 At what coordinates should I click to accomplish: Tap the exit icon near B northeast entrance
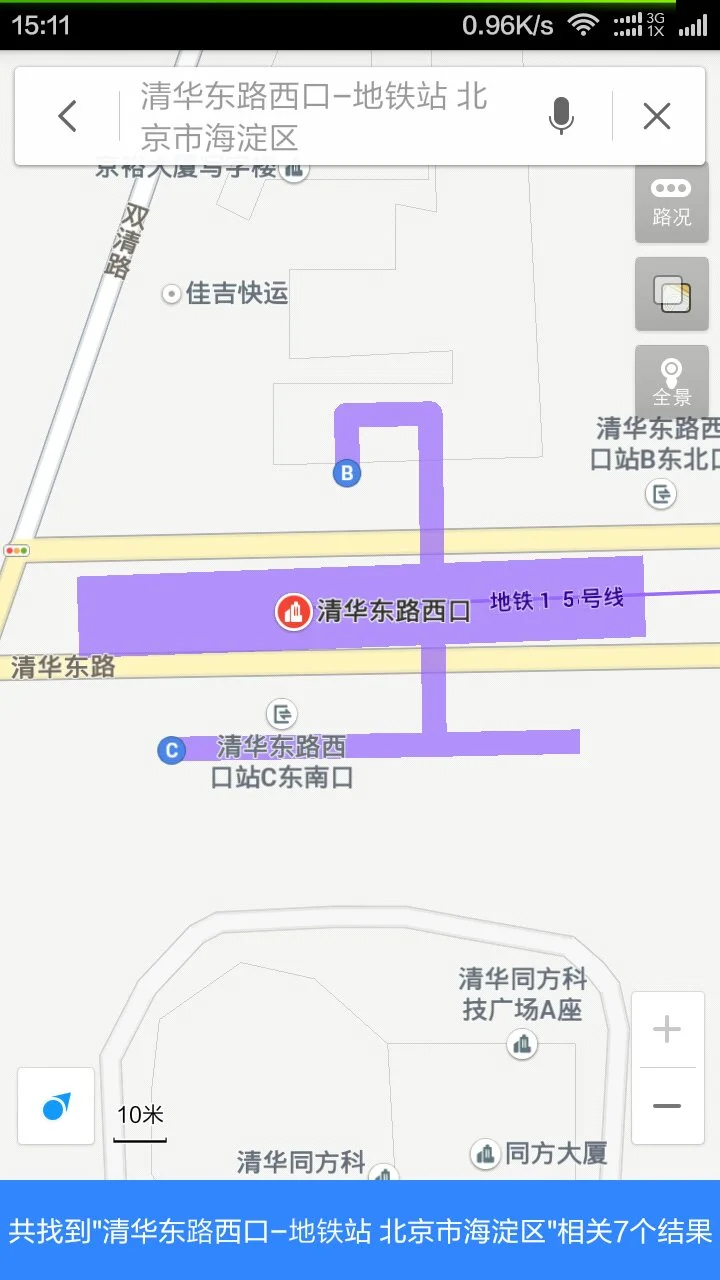(x=660, y=493)
